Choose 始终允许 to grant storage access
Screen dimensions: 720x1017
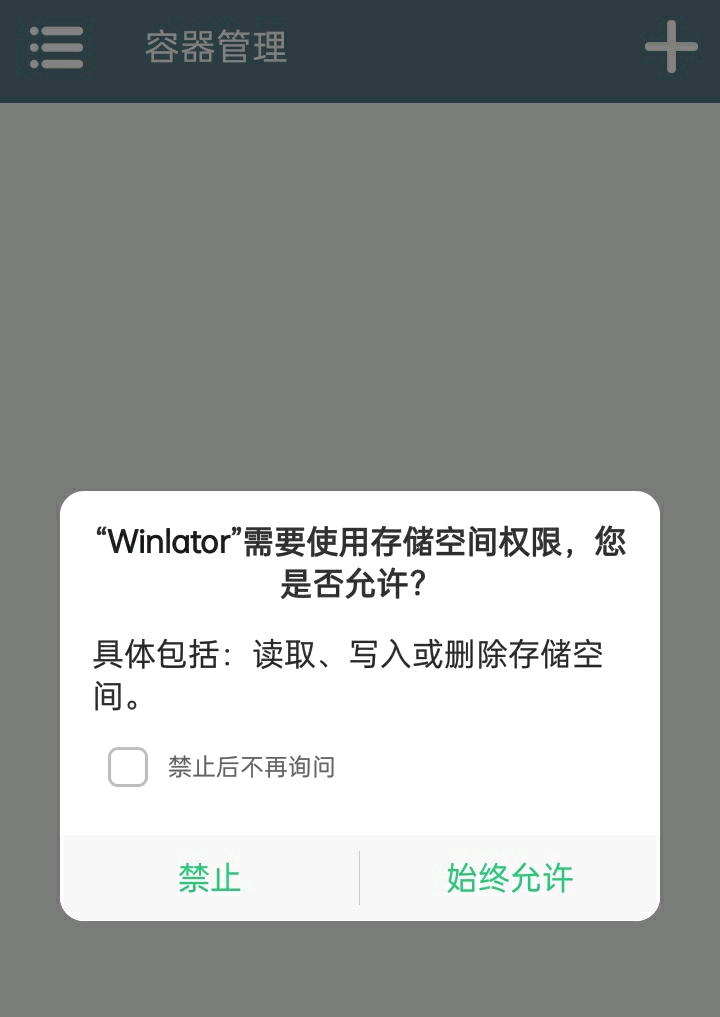pyautogui.click(x=509, y=878)
